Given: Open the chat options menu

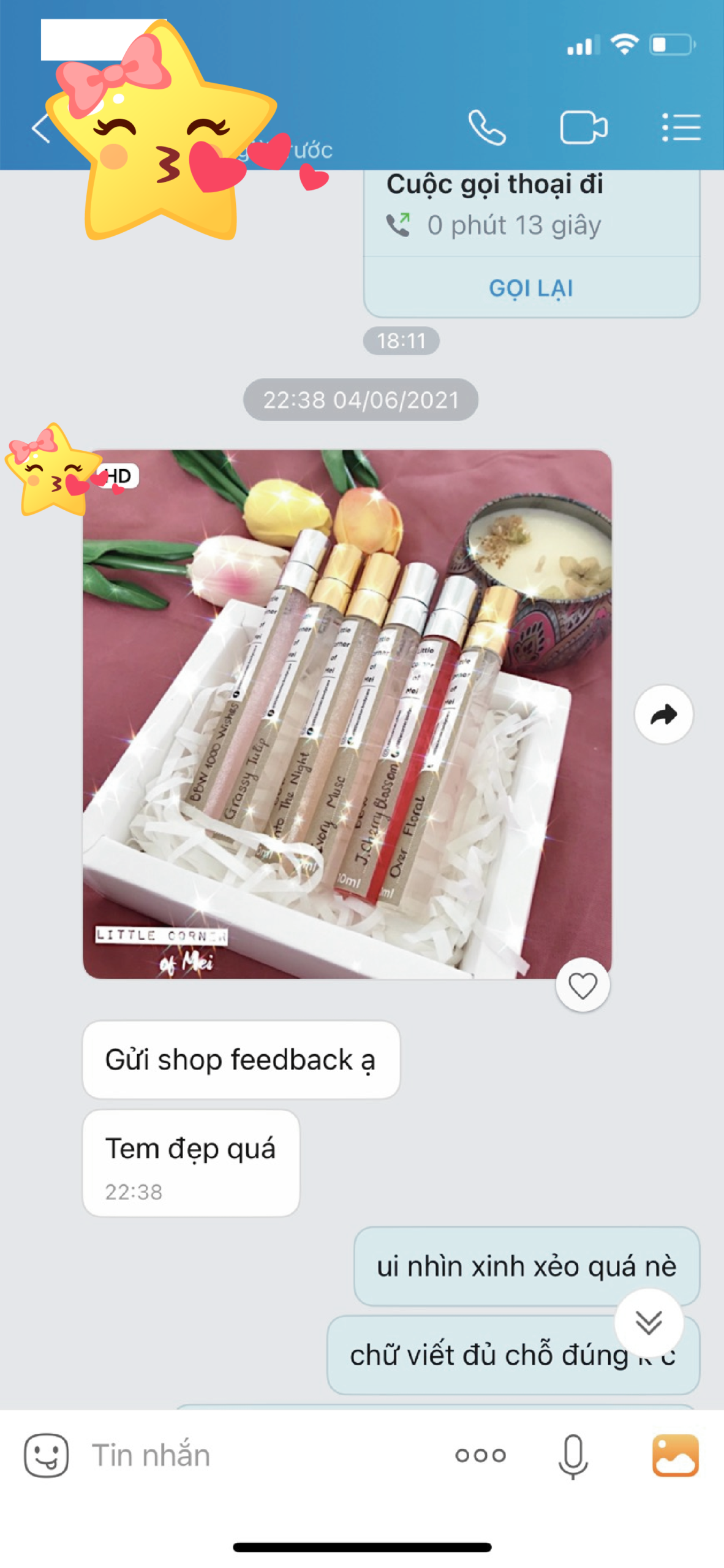Looking at the screenshot, I should coord(681,127).
